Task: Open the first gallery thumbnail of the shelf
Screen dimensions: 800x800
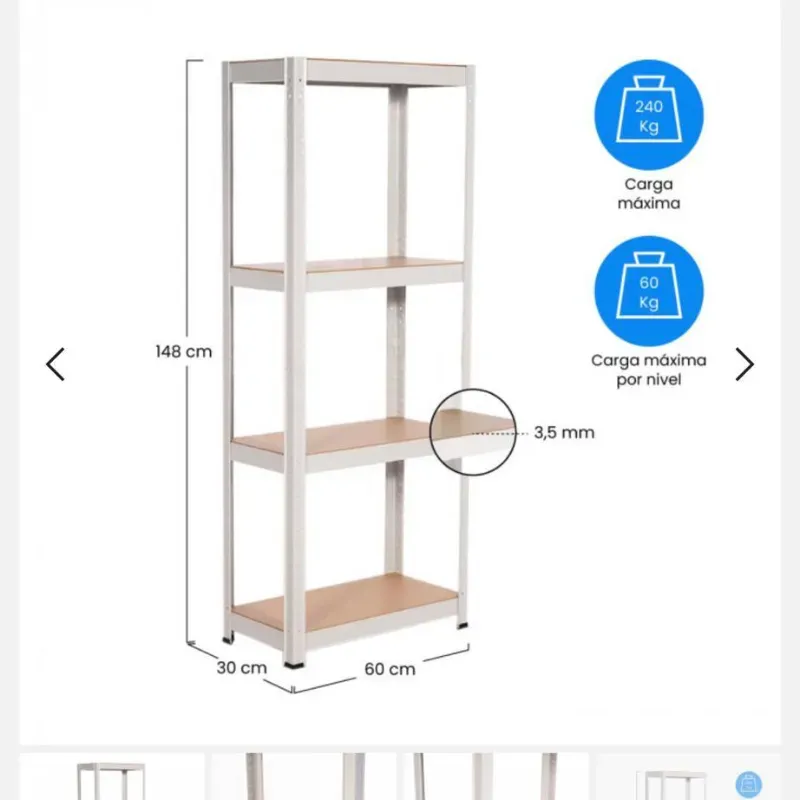Action: click(x=111, y=778)
